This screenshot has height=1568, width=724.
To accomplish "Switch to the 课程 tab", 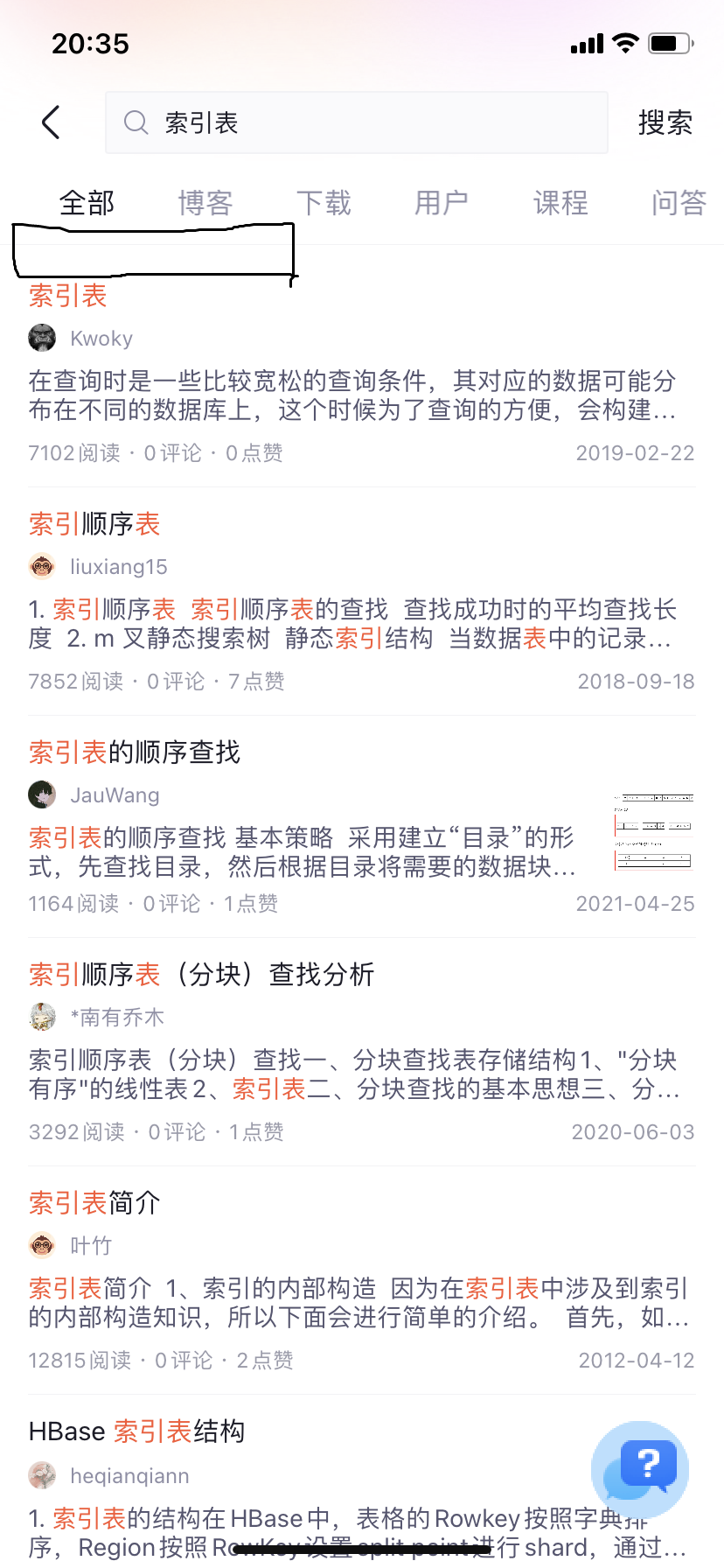I will pyautogui.click(x=560, y=203).
